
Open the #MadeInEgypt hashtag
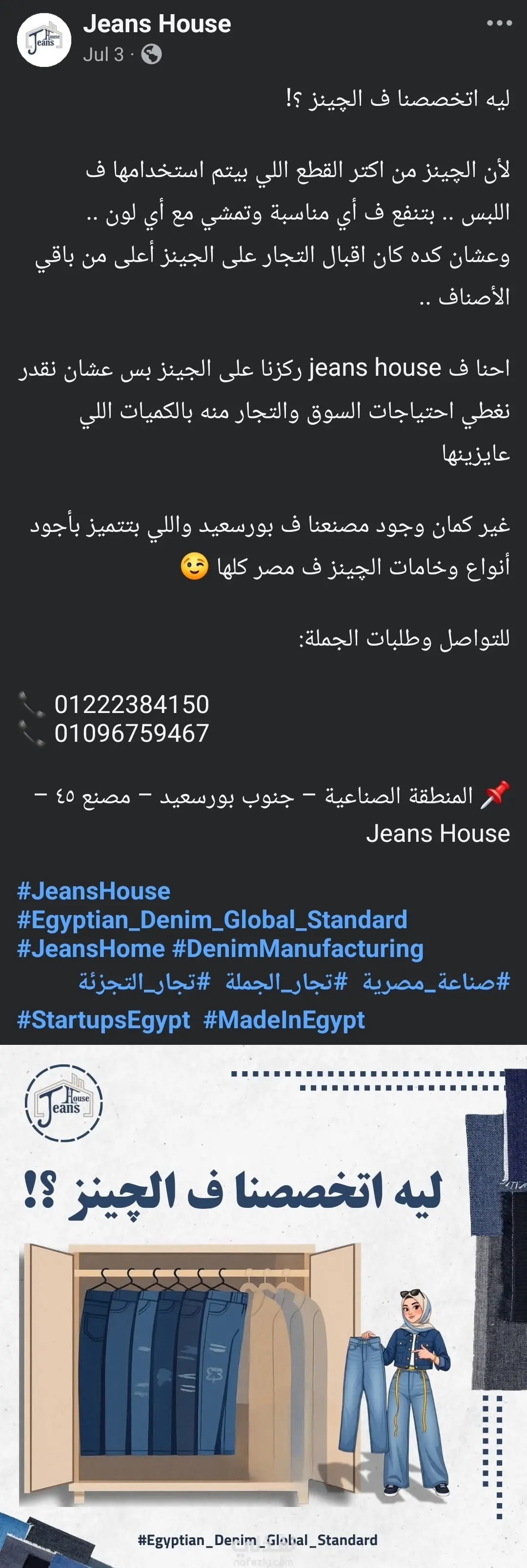284,1019
